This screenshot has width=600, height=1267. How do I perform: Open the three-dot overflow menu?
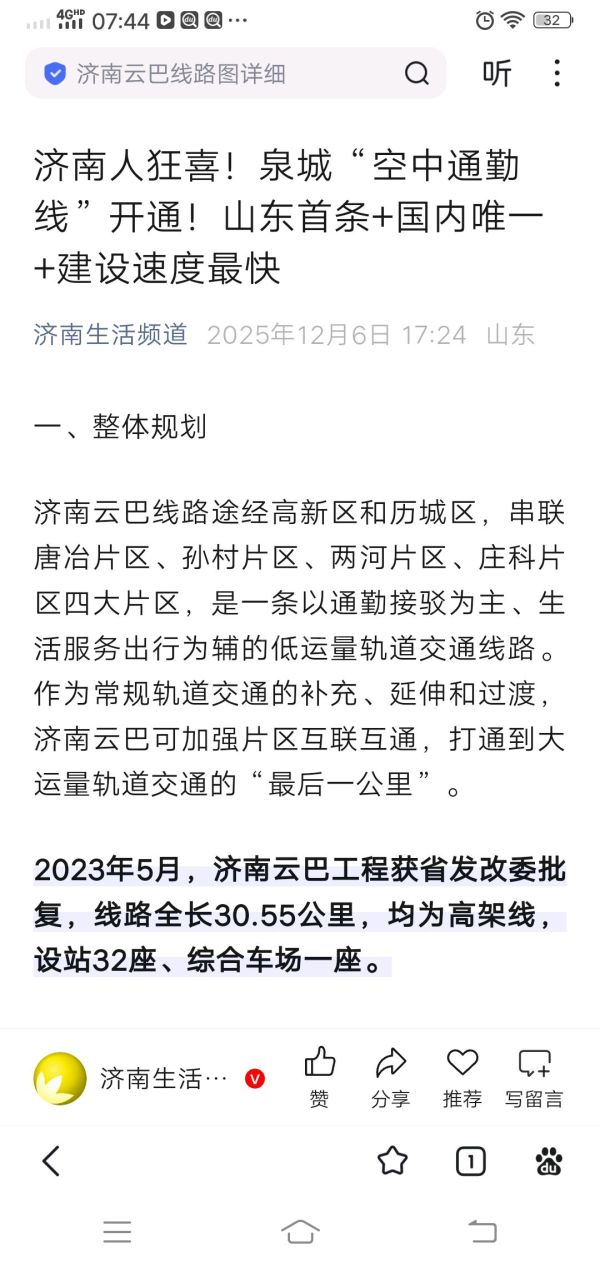557,73
